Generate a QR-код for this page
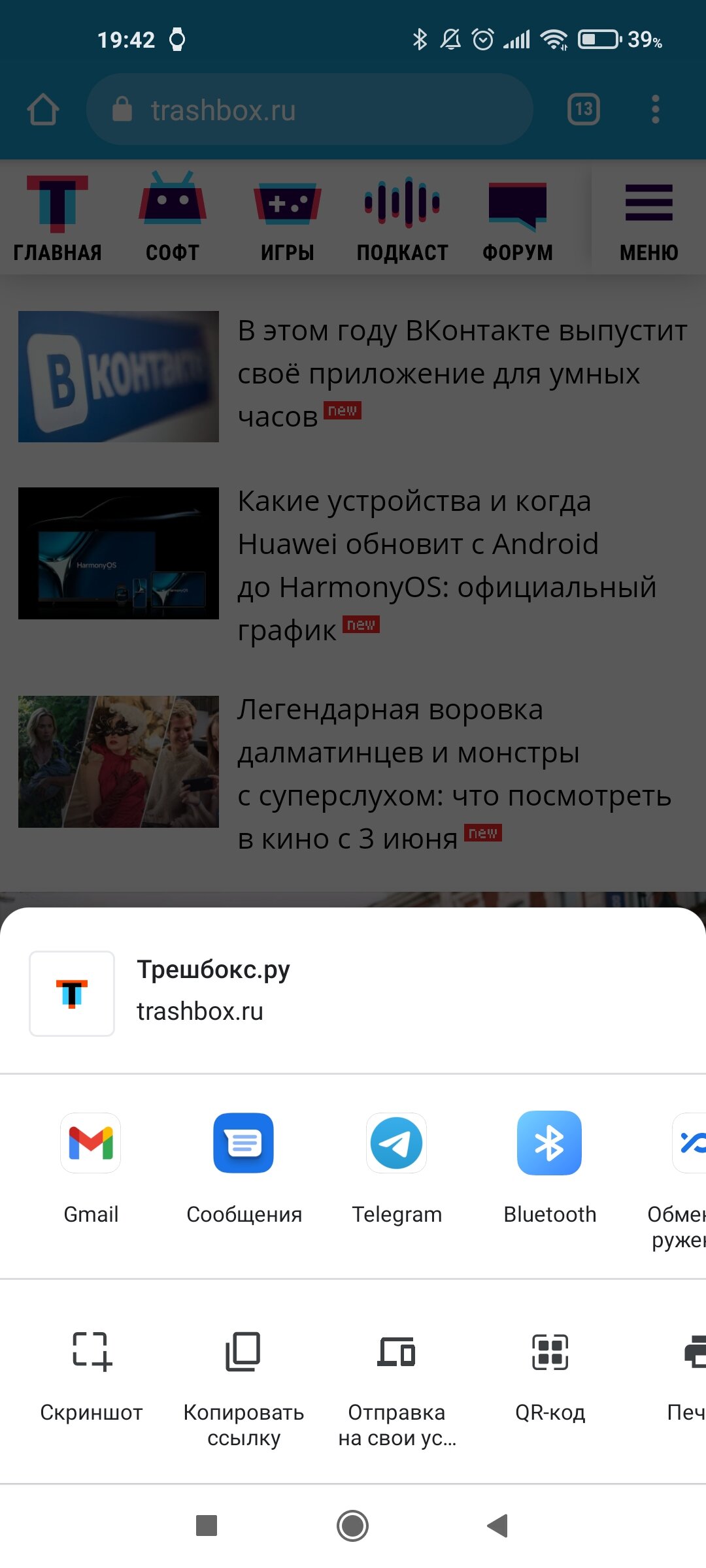 click(550, 1377)
